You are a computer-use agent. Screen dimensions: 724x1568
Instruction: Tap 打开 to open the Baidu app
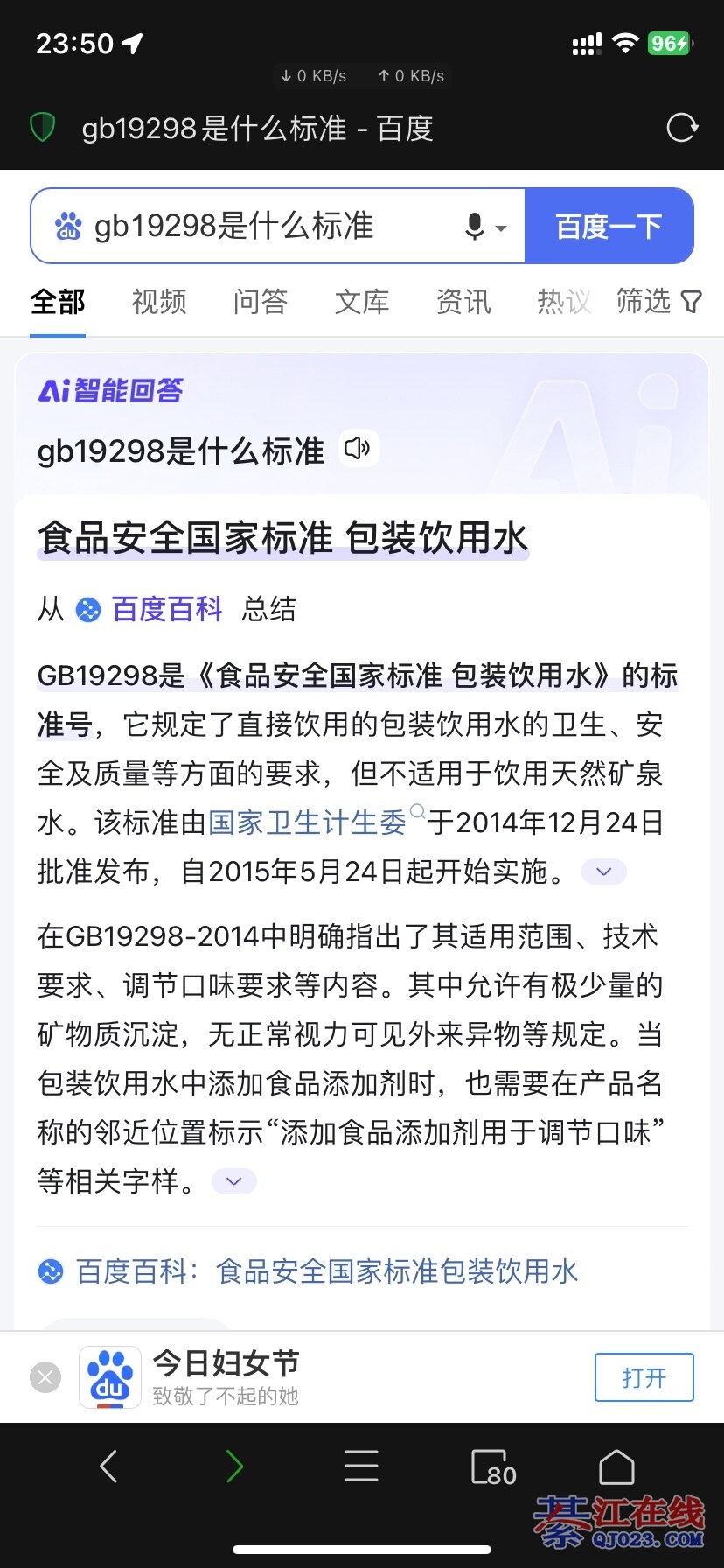point(644,1377)
